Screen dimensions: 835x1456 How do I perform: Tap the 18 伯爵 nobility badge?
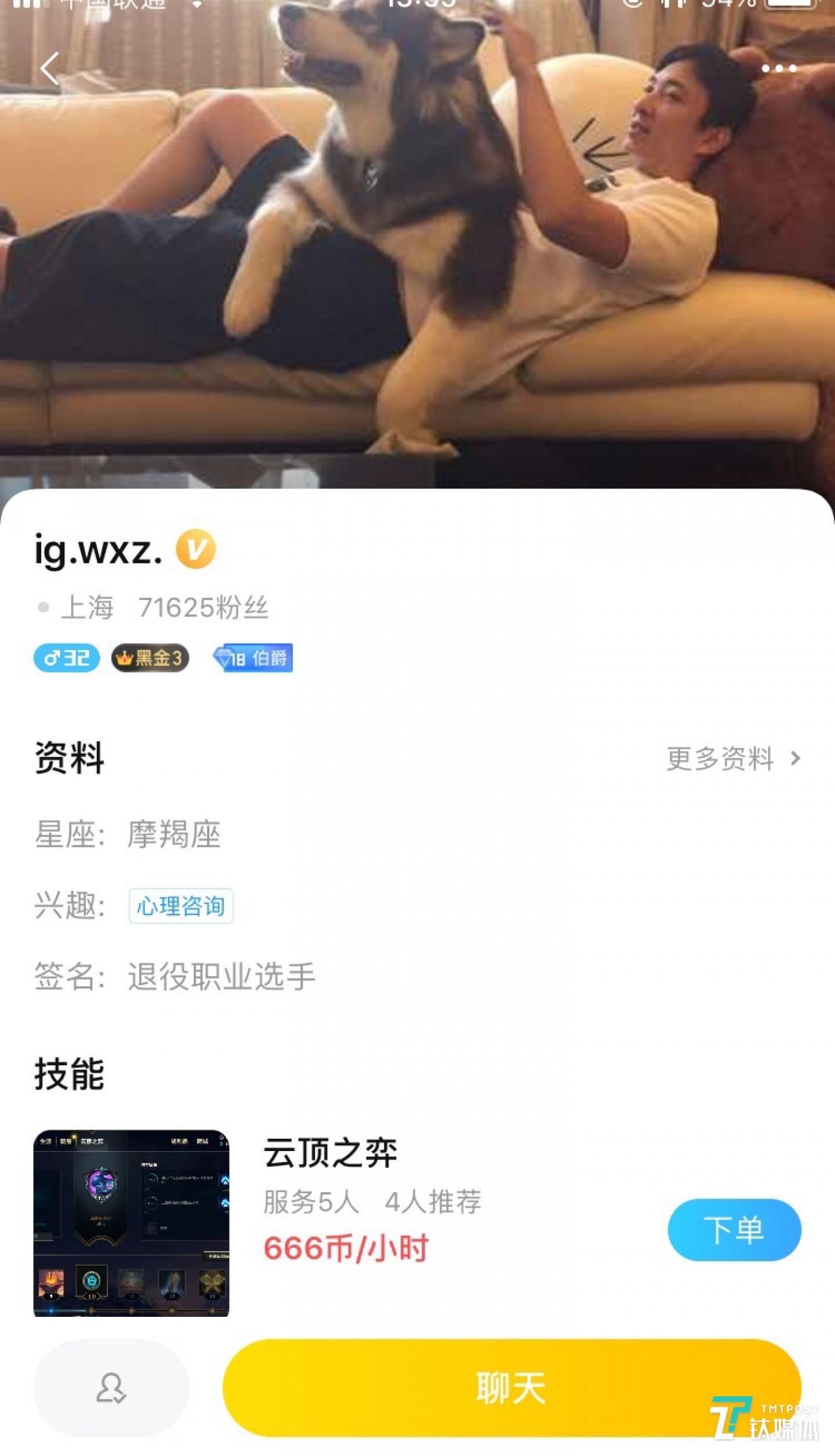click(x=253, y=658)
